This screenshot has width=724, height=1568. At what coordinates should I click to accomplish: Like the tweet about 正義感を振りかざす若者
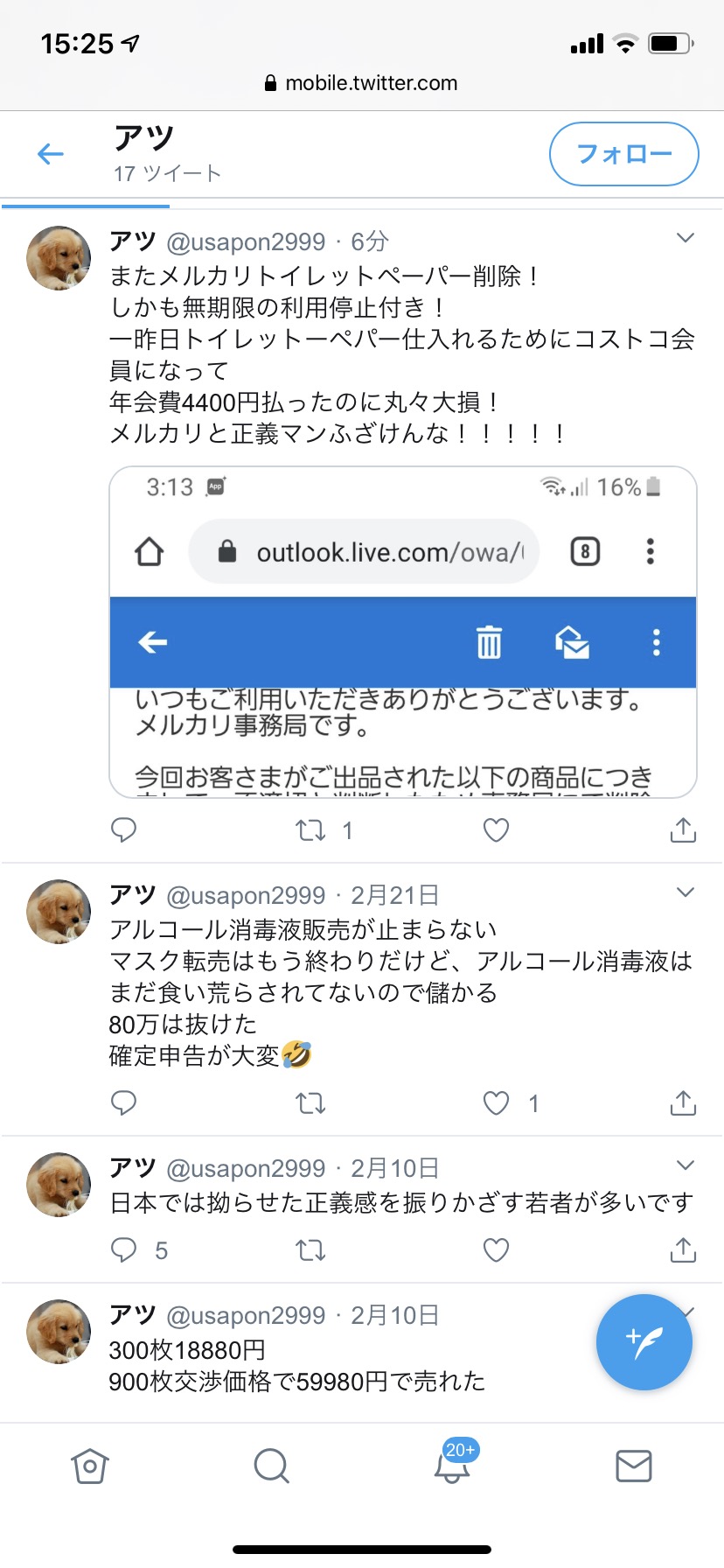tap(496, 1249)
